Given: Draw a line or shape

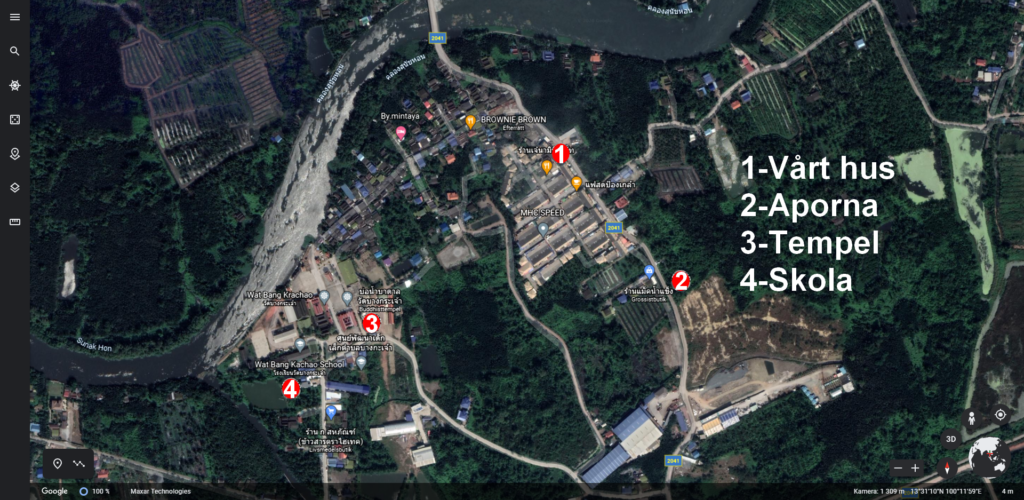Looking at the screenshot, I should (80, 464).
